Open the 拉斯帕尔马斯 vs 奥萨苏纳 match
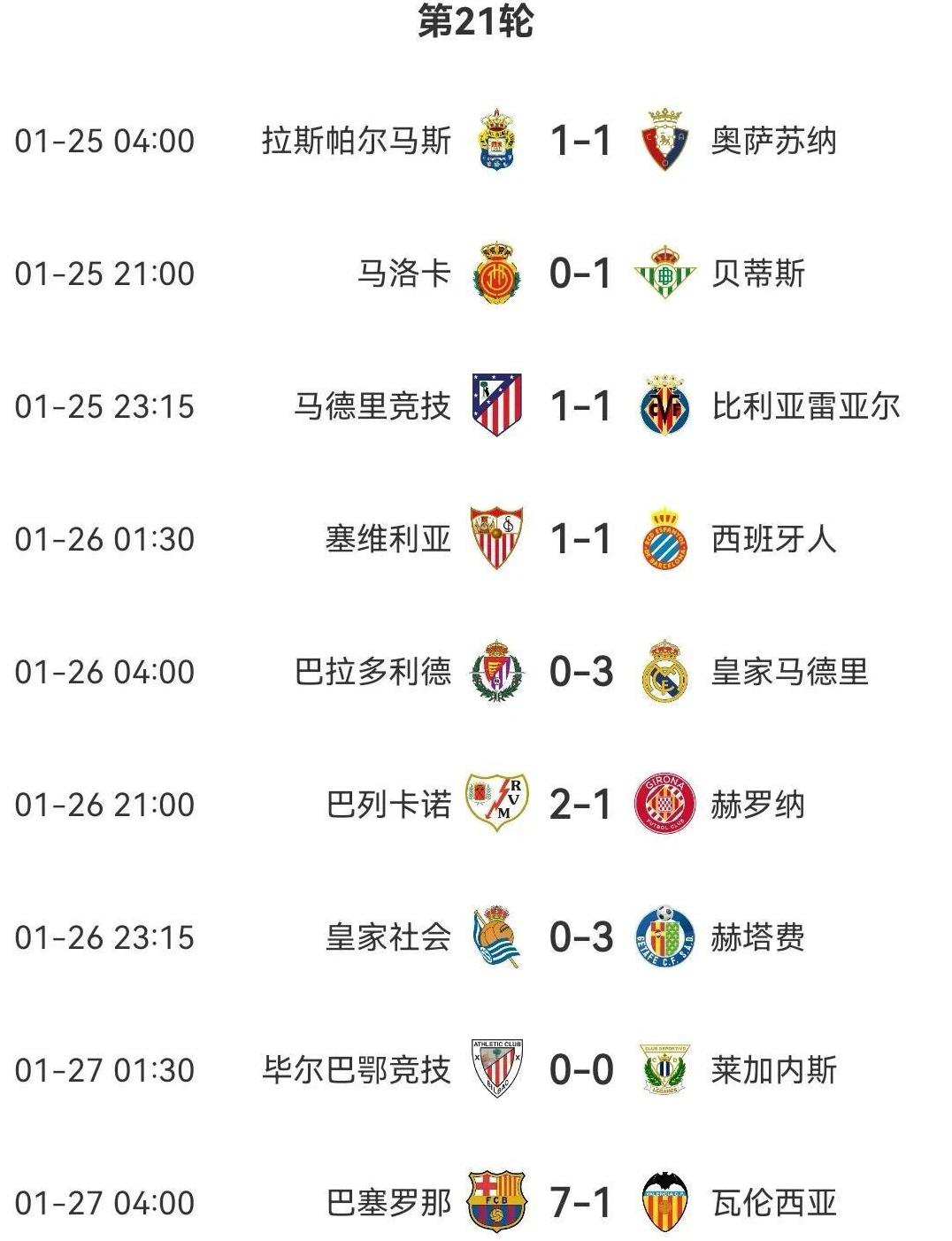The height and width of the screenshot is (1241, 952). click(x=580, y=141)
